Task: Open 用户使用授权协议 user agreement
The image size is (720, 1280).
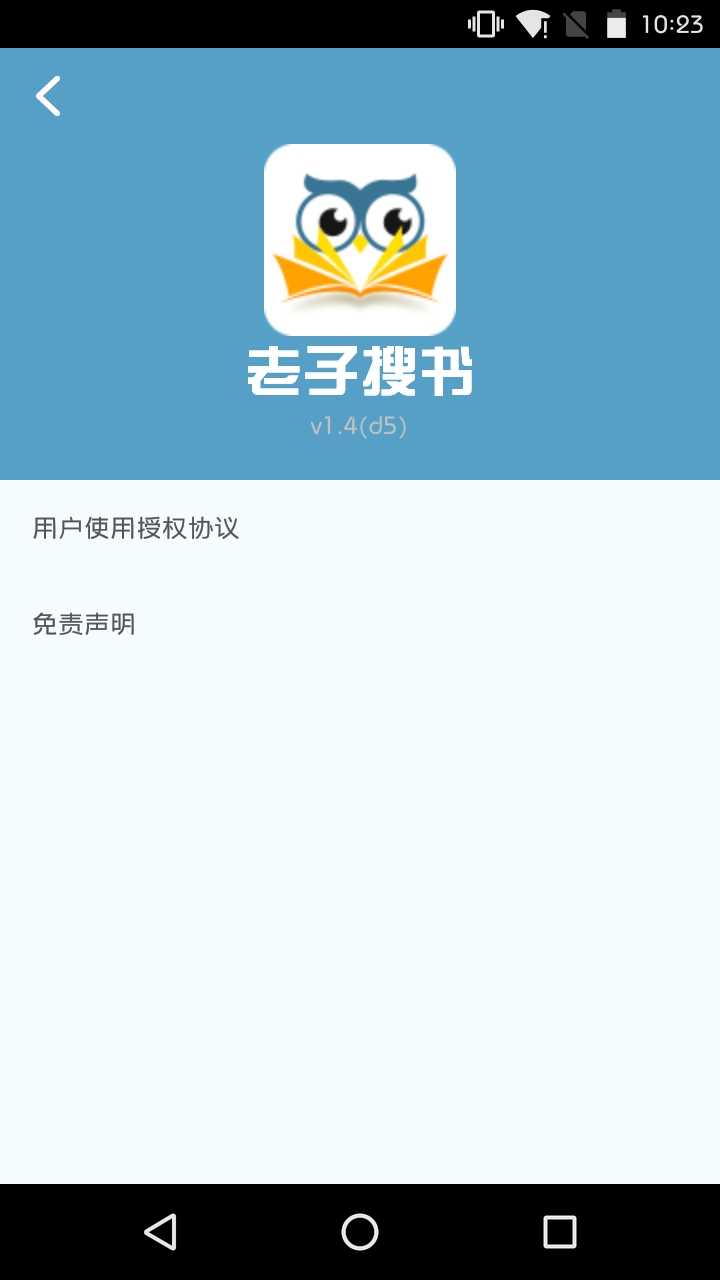Action: point(360,528)
